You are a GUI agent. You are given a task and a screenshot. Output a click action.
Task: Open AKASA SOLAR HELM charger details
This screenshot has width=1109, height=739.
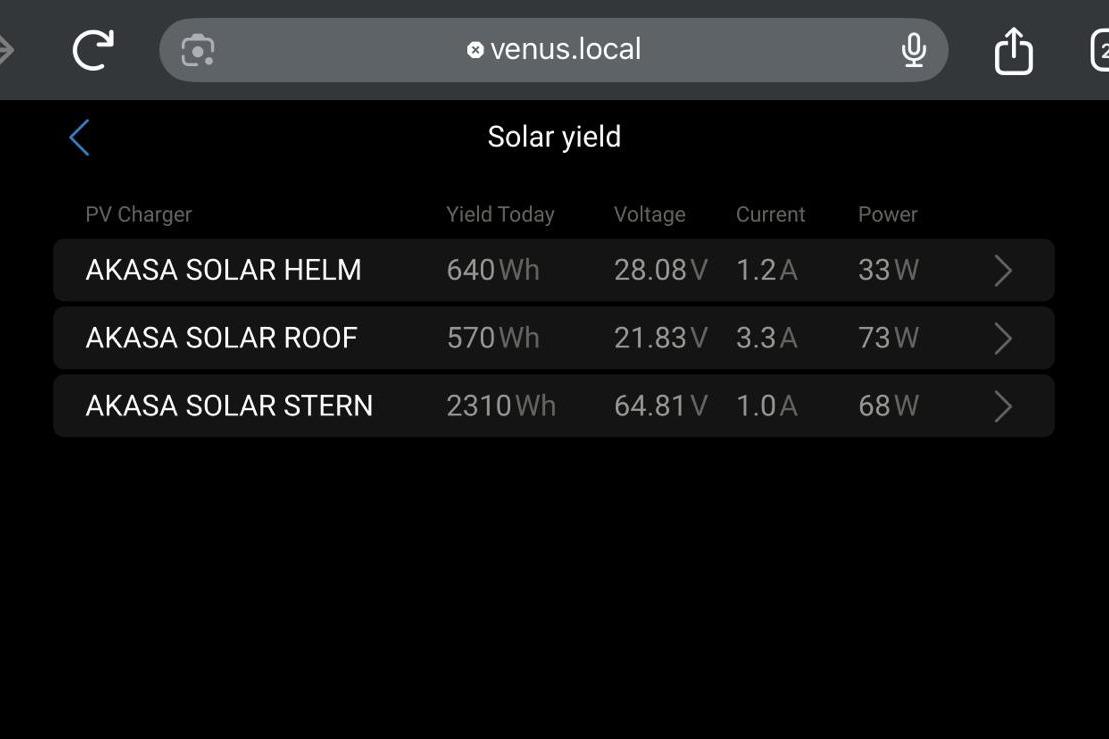1003,271
